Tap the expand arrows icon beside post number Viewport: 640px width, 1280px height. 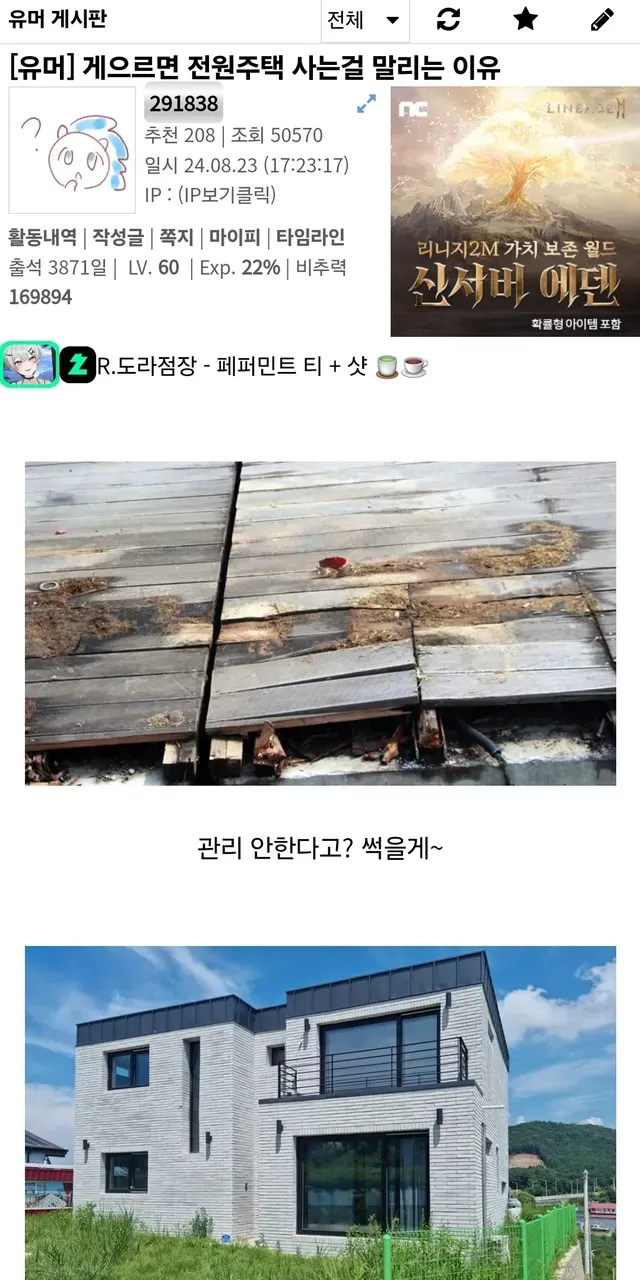click(x=366, y=104)
